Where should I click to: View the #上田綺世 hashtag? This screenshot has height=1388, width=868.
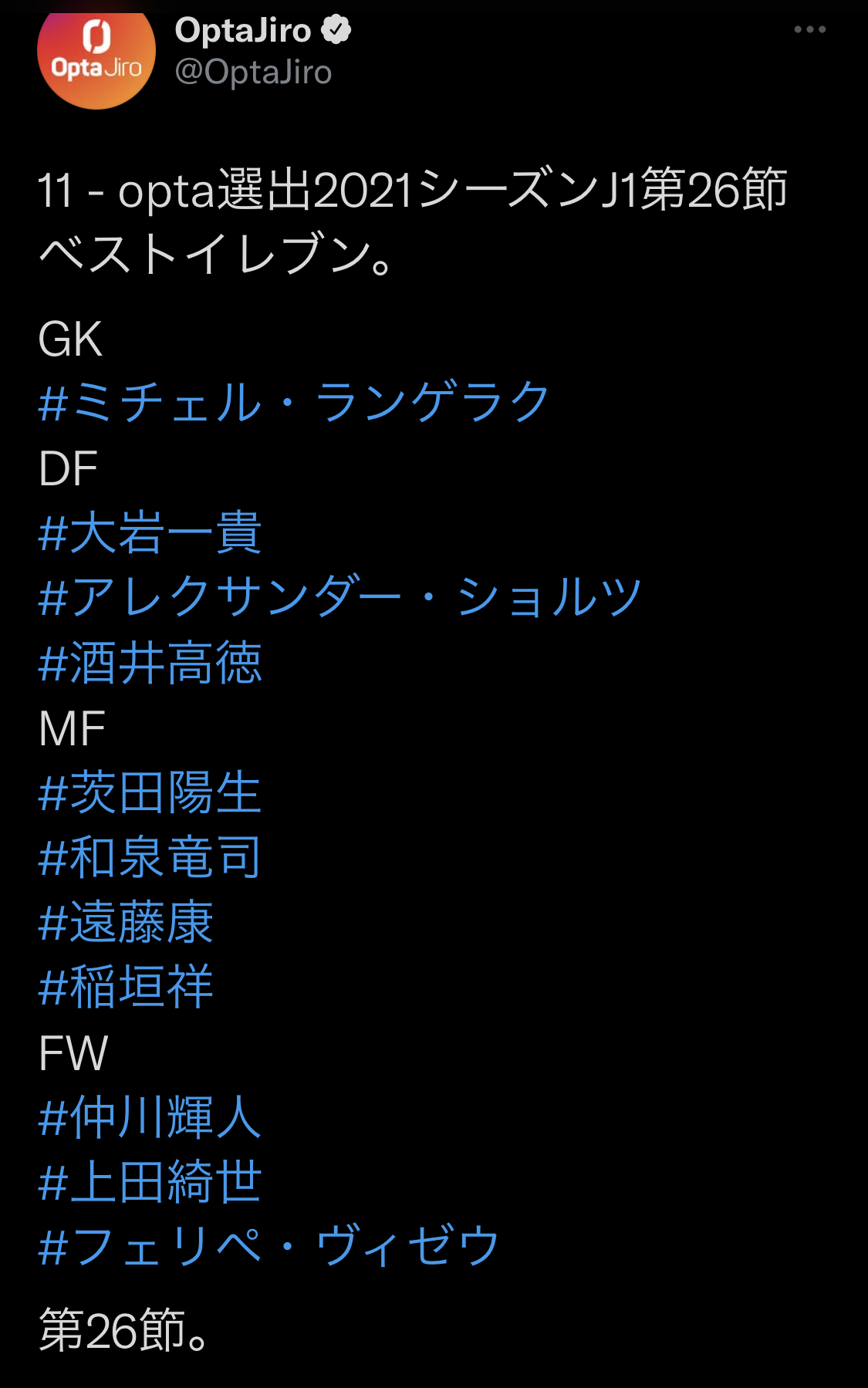tap(150, 1182)
